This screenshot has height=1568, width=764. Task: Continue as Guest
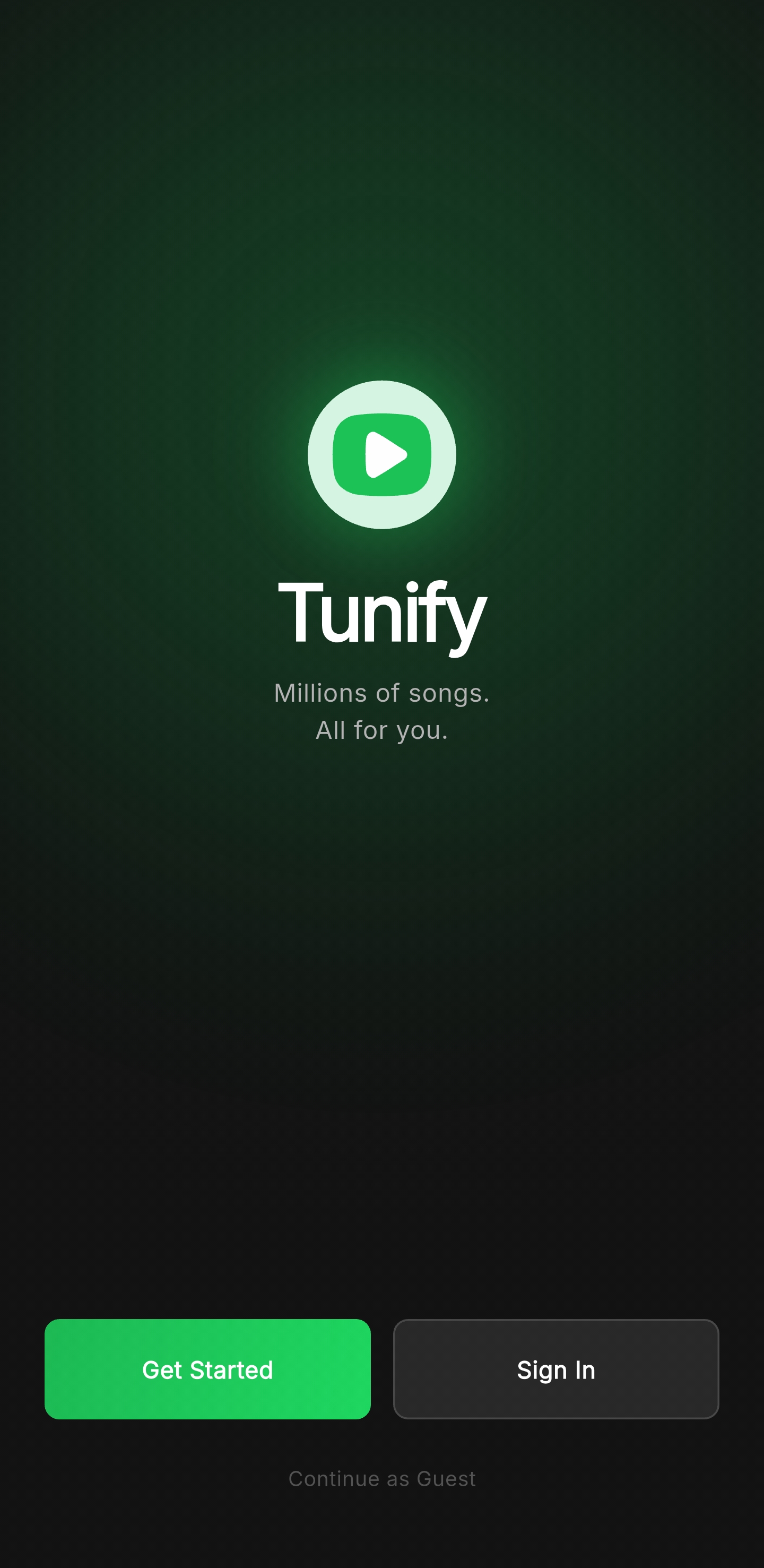pos(382,1478)
